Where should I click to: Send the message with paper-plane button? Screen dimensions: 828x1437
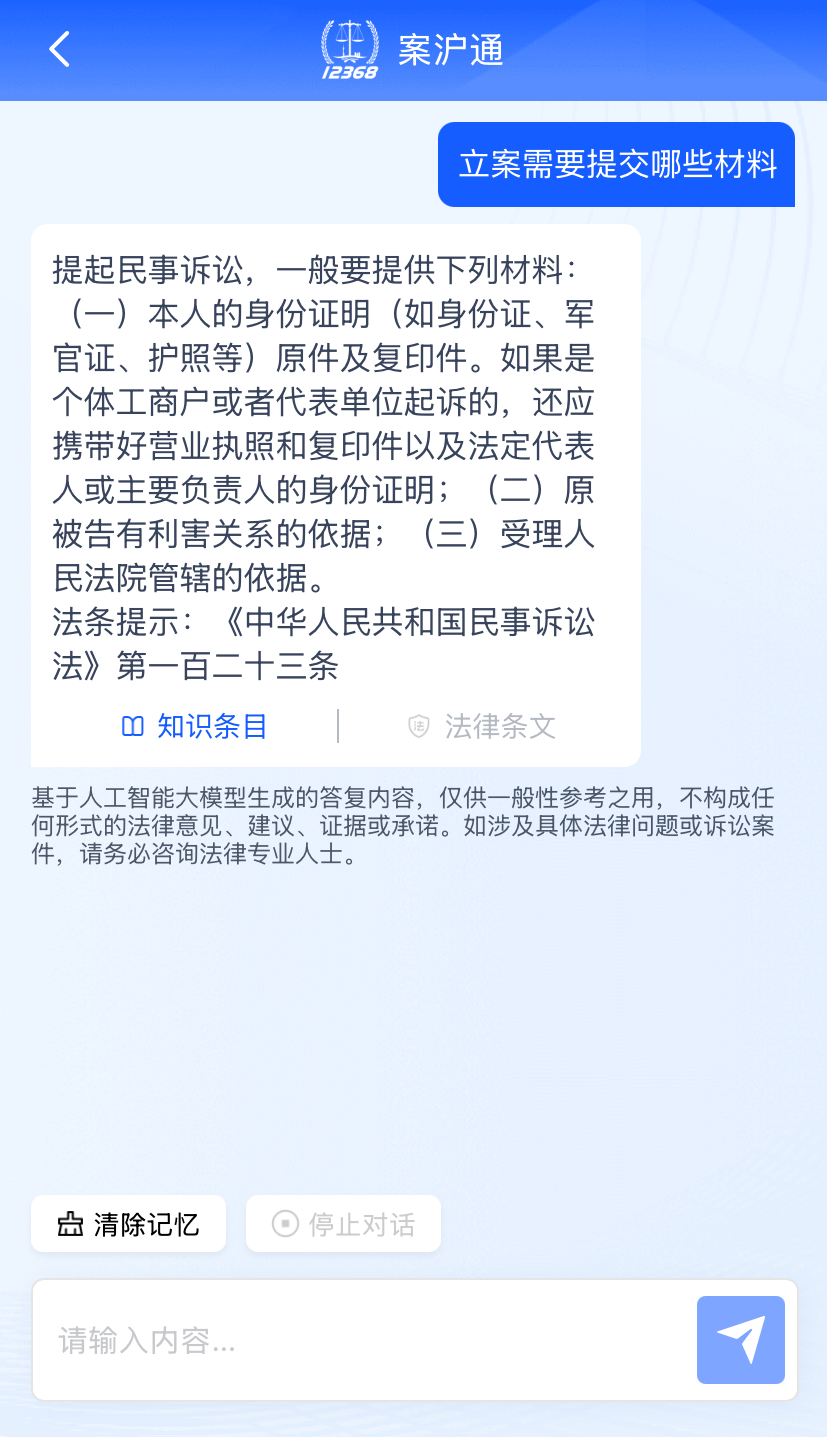tap(740, 1340)
